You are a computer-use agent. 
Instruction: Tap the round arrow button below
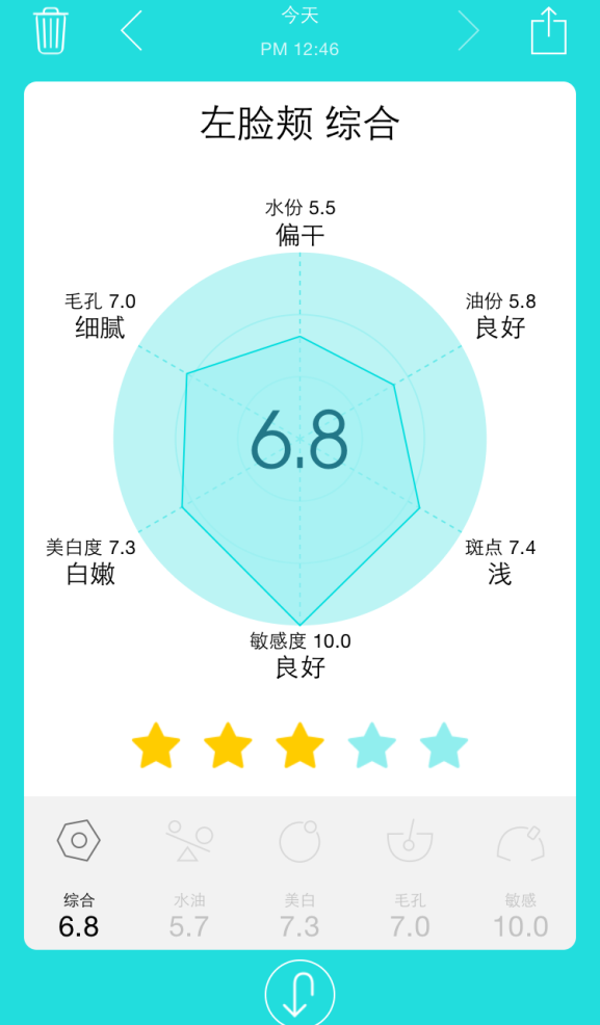point(299,995)
